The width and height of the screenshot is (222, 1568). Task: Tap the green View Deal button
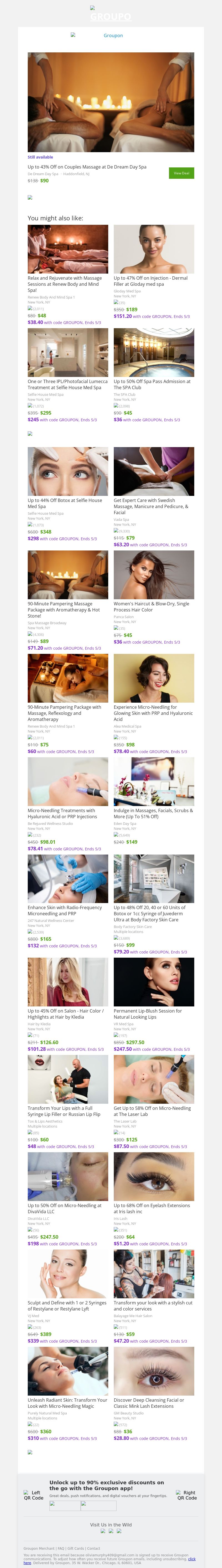(181, 173)
